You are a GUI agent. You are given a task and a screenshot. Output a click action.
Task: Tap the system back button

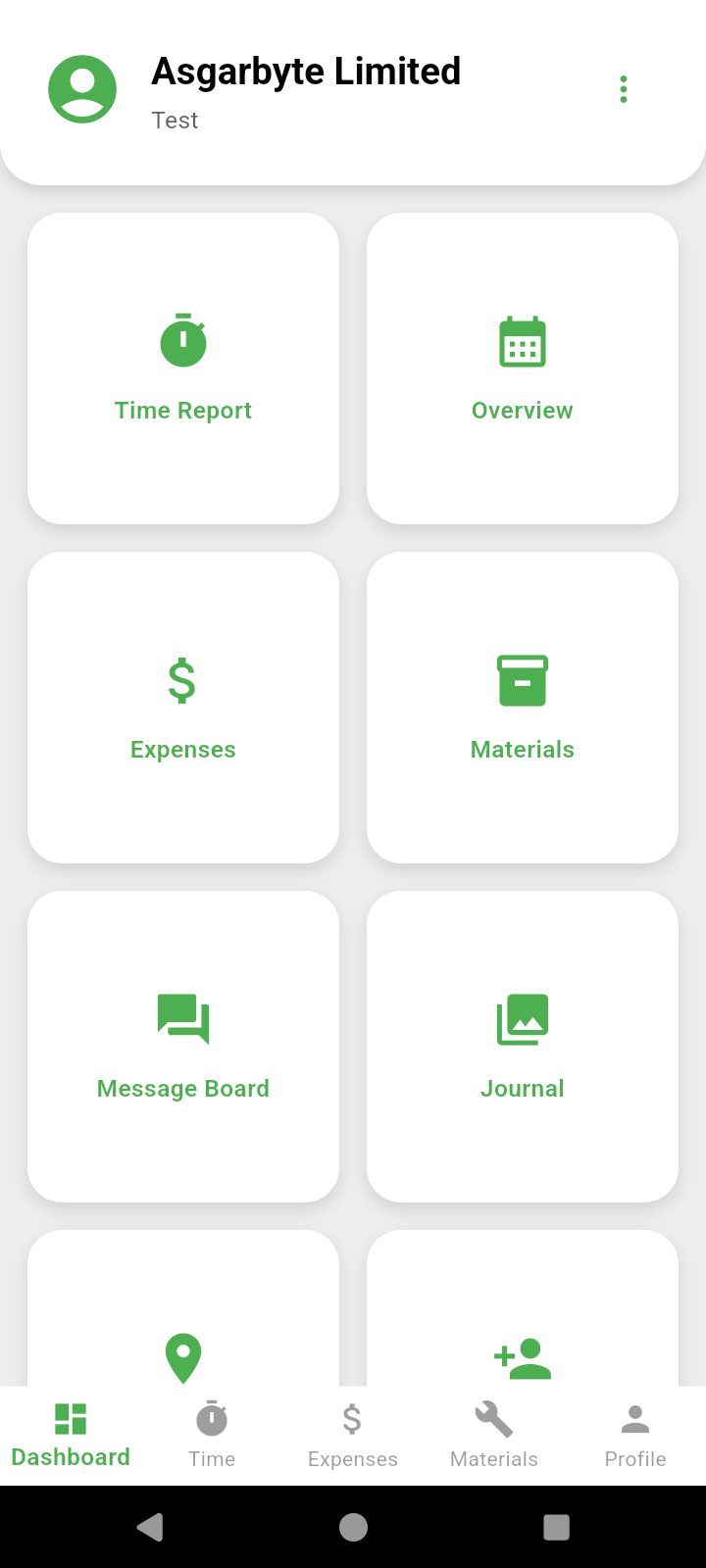click(x=150, y=1527)
